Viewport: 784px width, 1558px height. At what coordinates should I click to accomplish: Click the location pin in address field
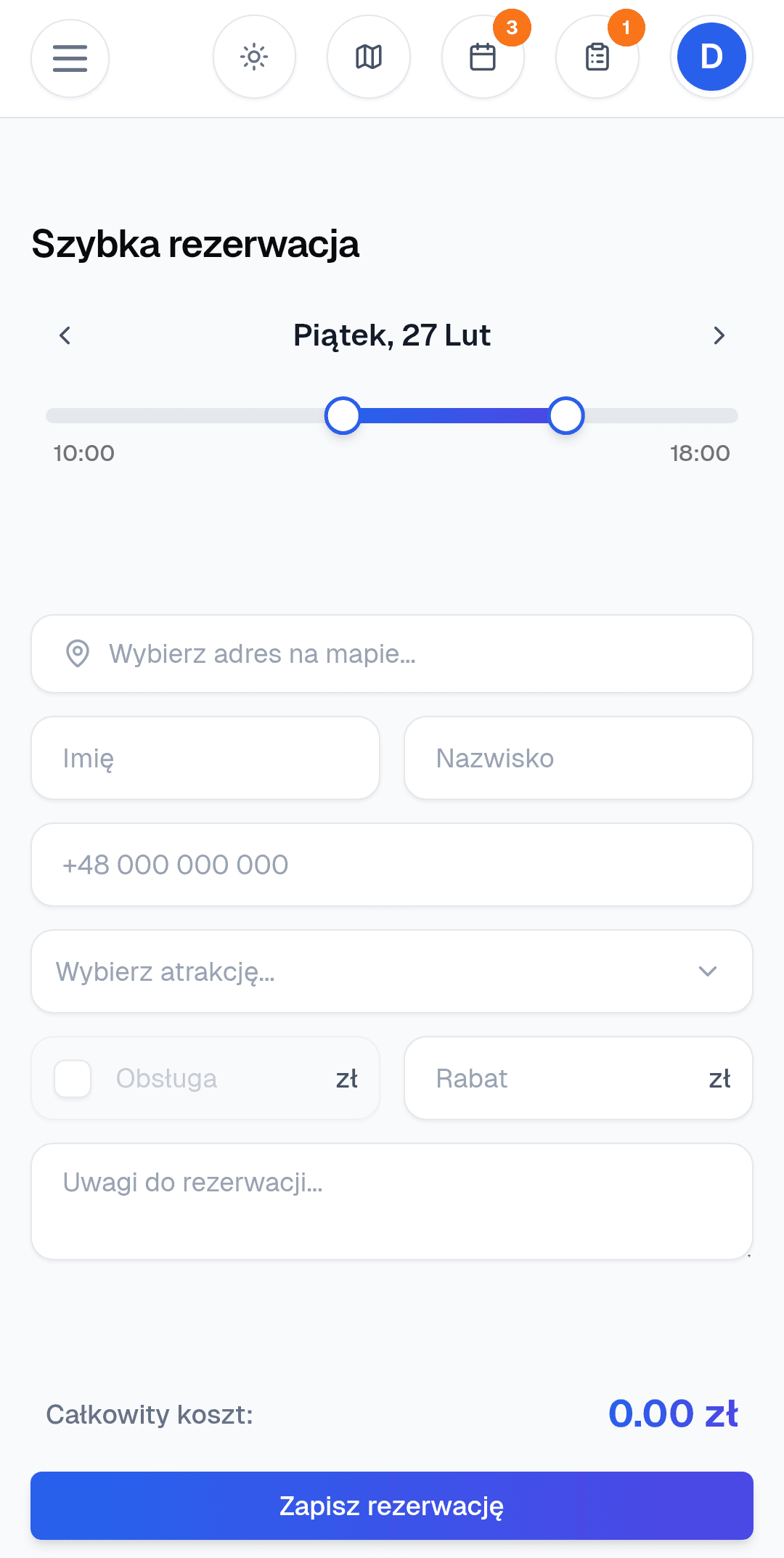click(78, 654)
